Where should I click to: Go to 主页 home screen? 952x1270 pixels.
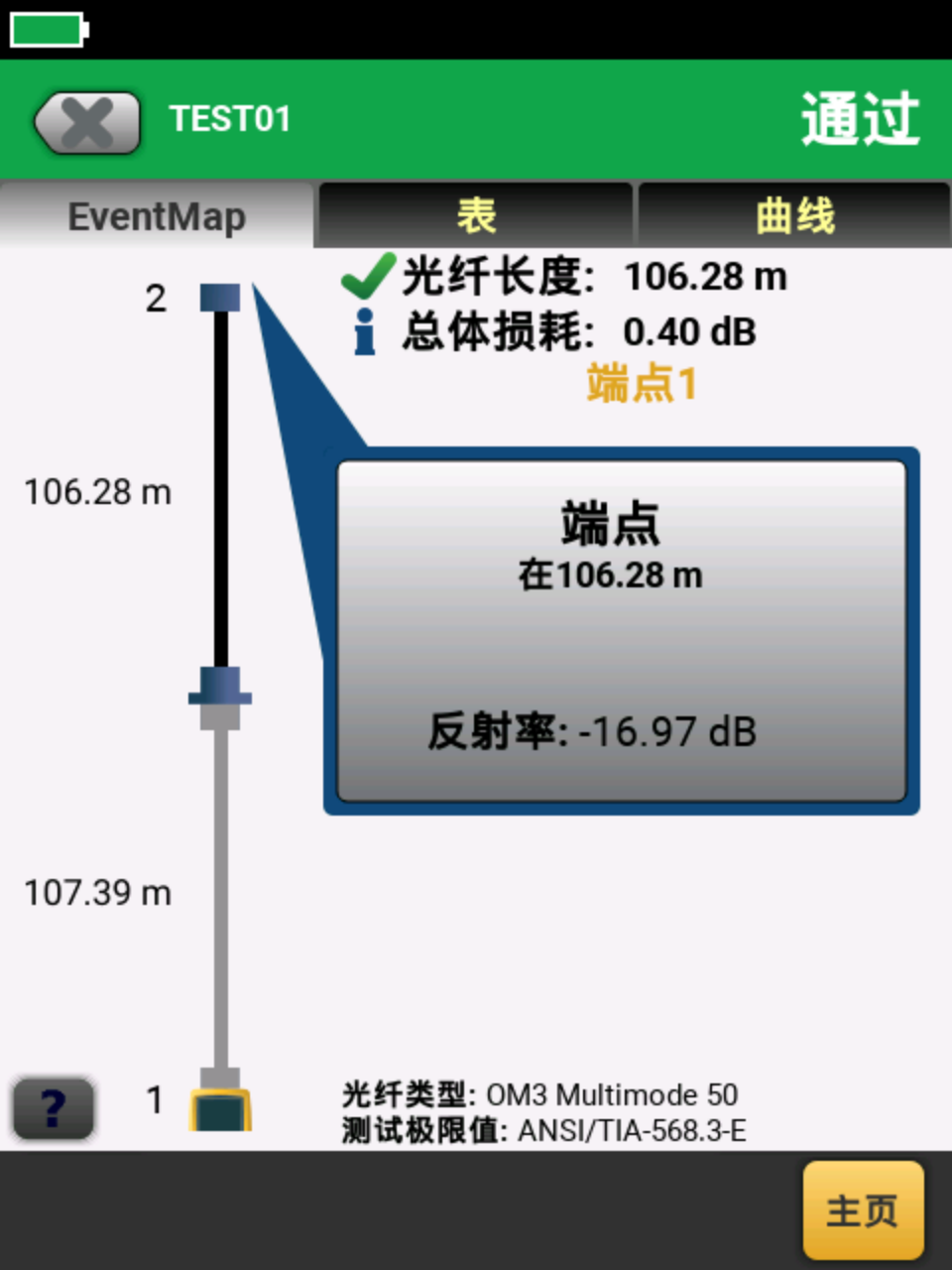click(x=863, y=1210)
